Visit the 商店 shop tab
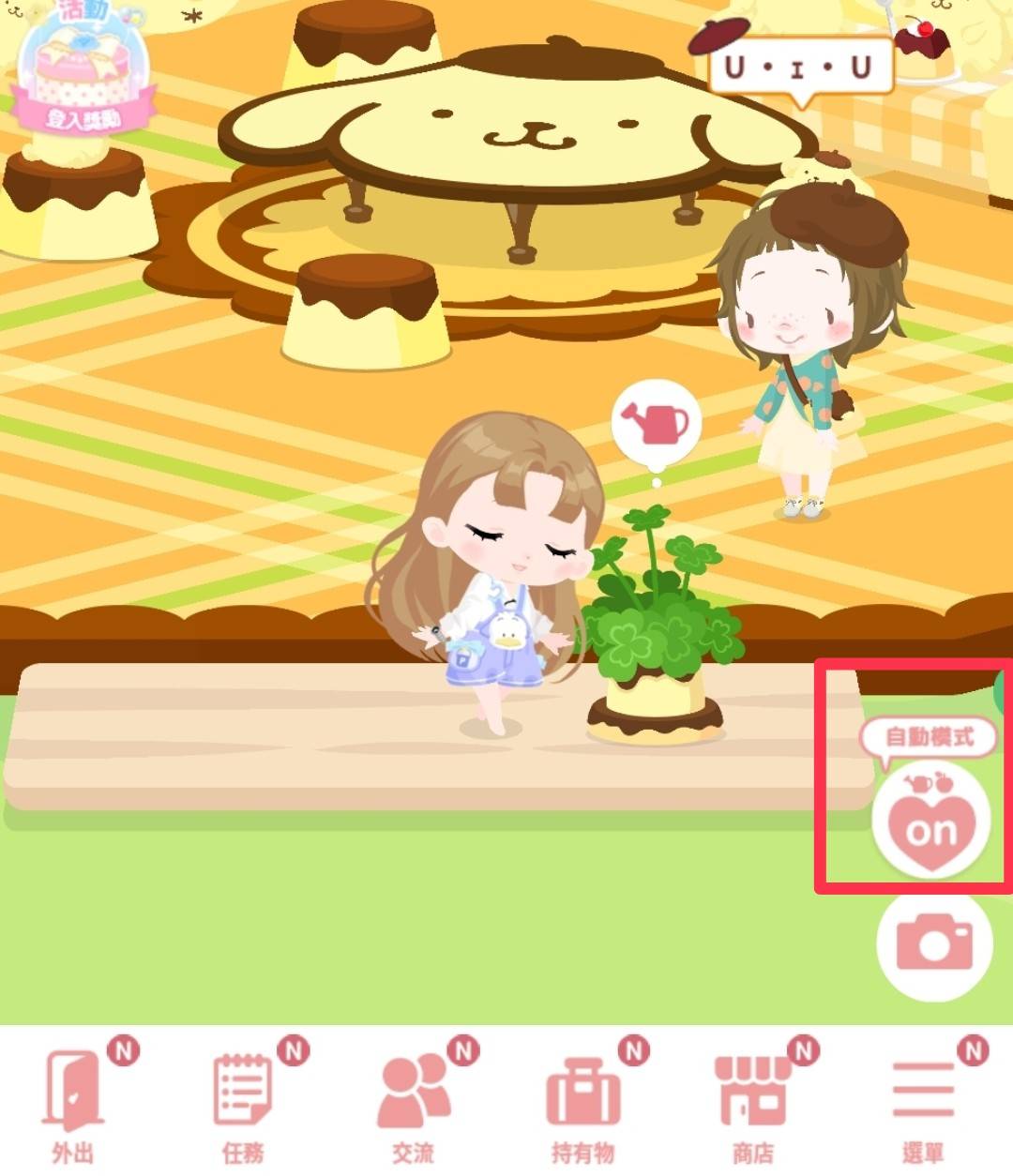The width and height of the screenshot is (1013, 1176). pos(752,1105)
